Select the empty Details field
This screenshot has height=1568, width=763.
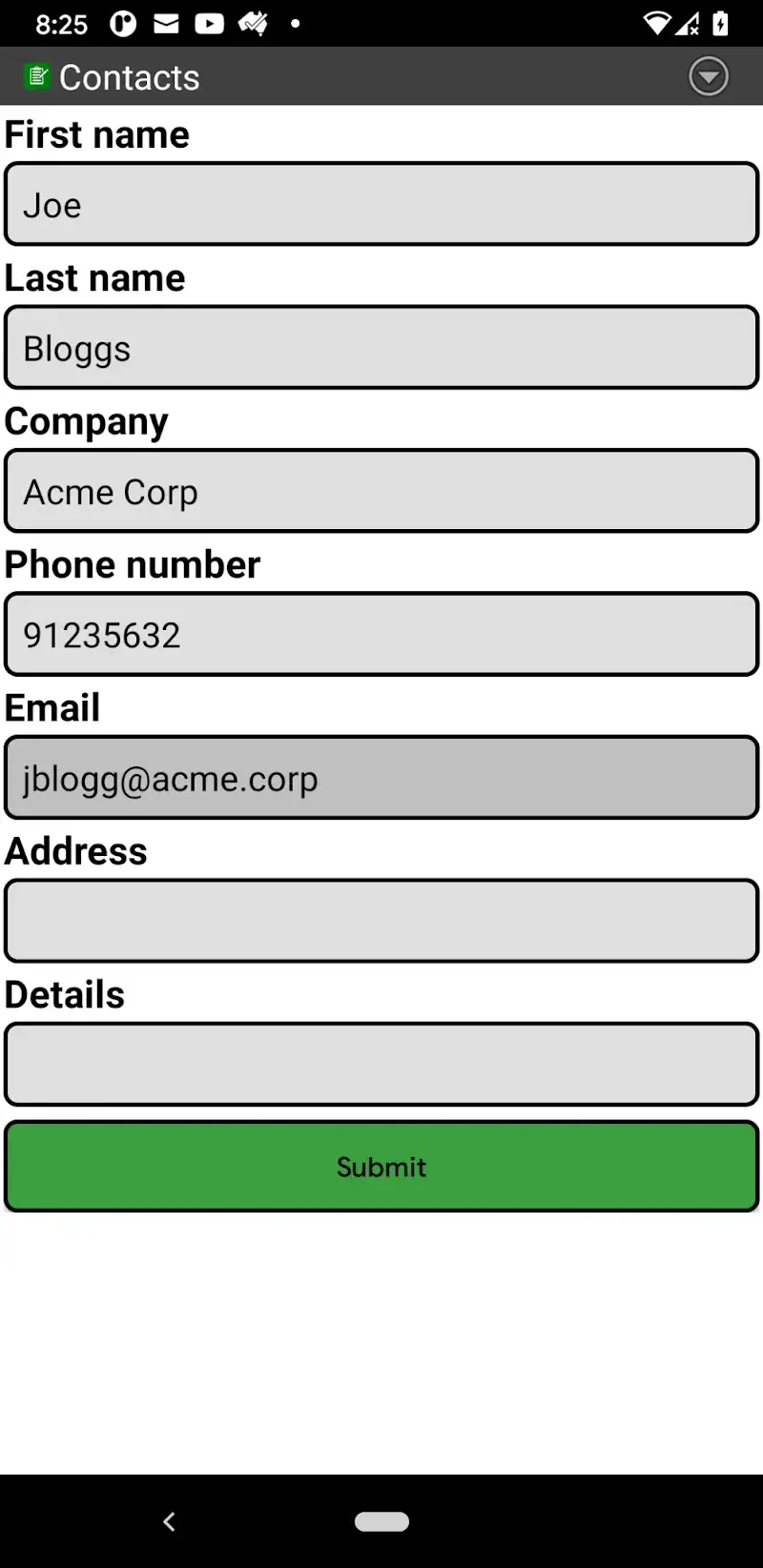tap(381, 1064)
